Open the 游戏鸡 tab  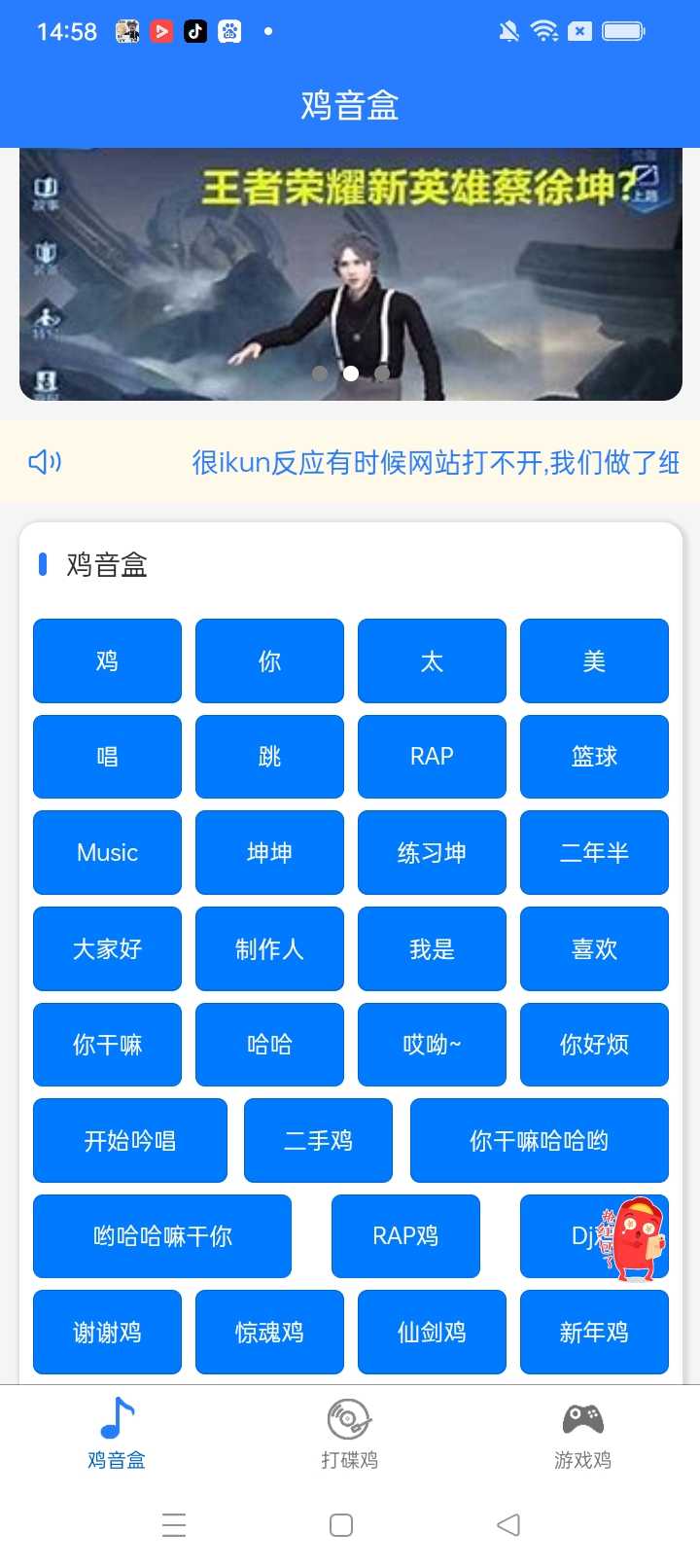(582, 1432)
